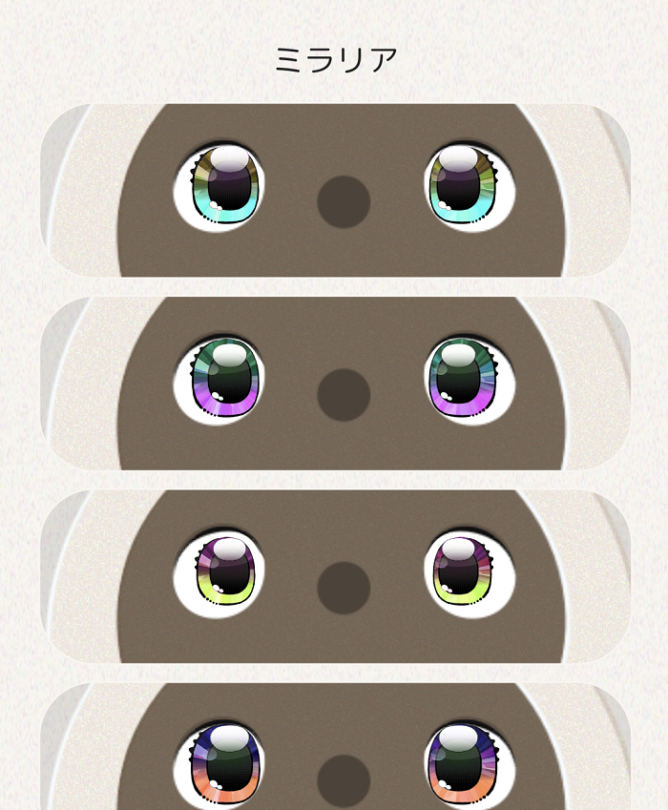Pick the magenta-lime eye style card
This screenshot has width=668, height=810.
pos(335,576)
